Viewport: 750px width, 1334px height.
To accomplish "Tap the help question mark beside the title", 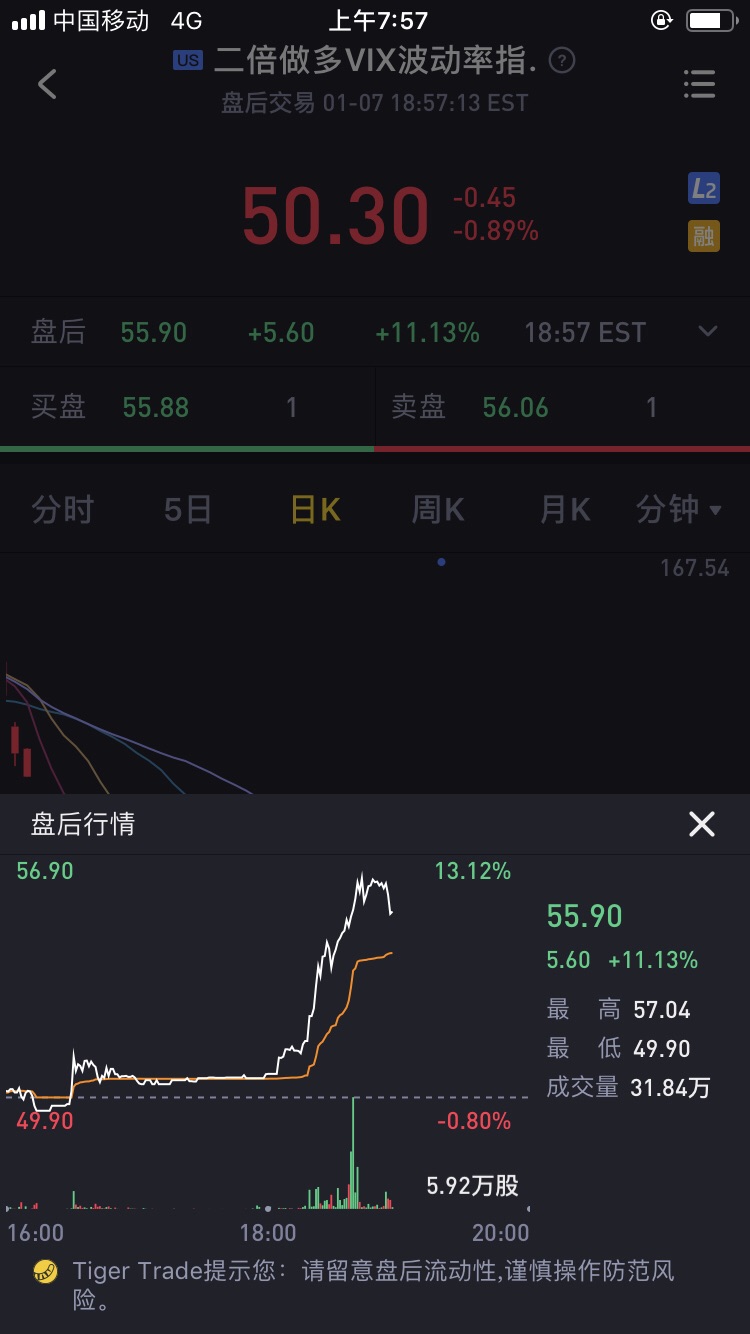I will 563,61.
